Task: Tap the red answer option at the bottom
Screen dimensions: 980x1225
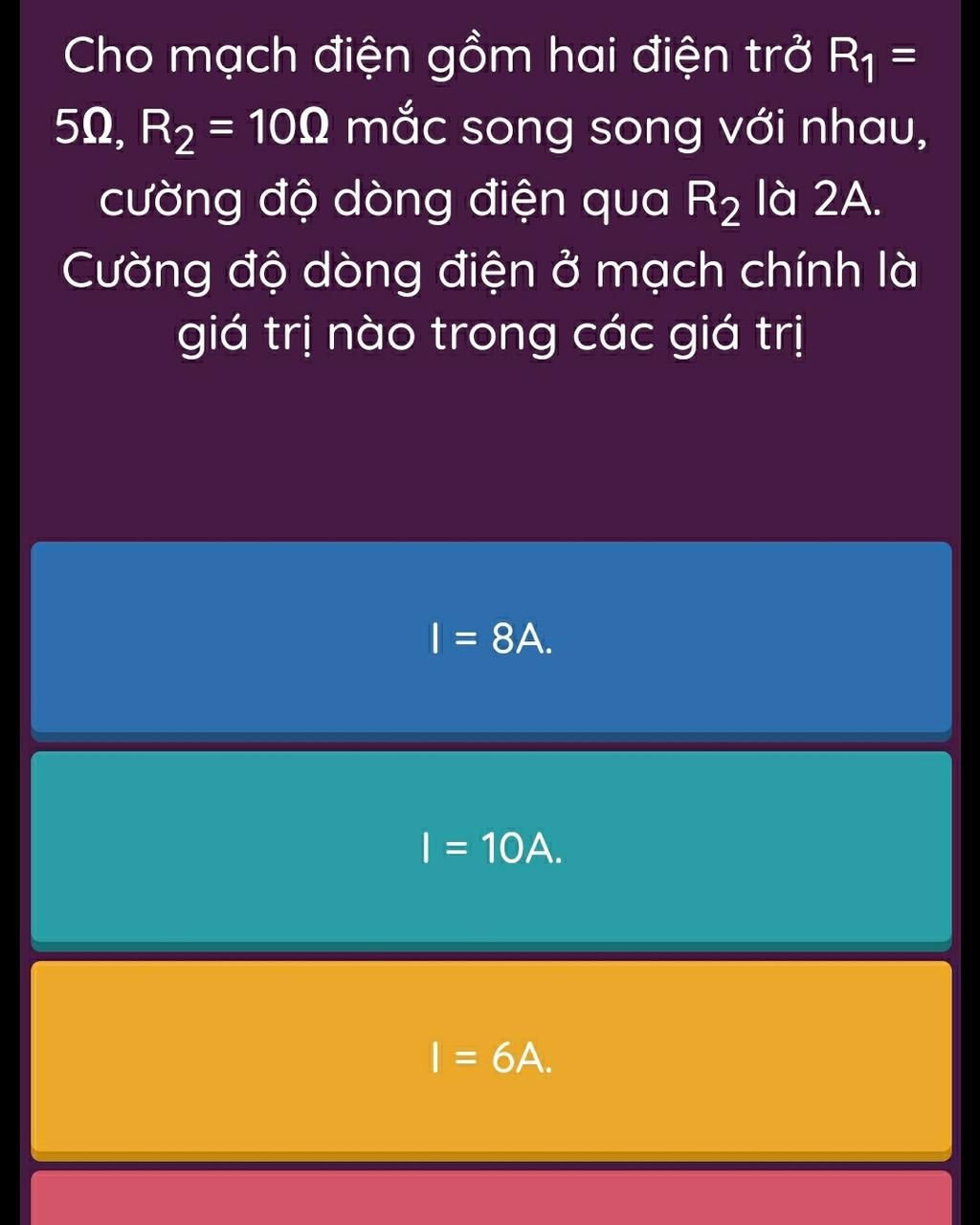Action: coord(491,1200)
